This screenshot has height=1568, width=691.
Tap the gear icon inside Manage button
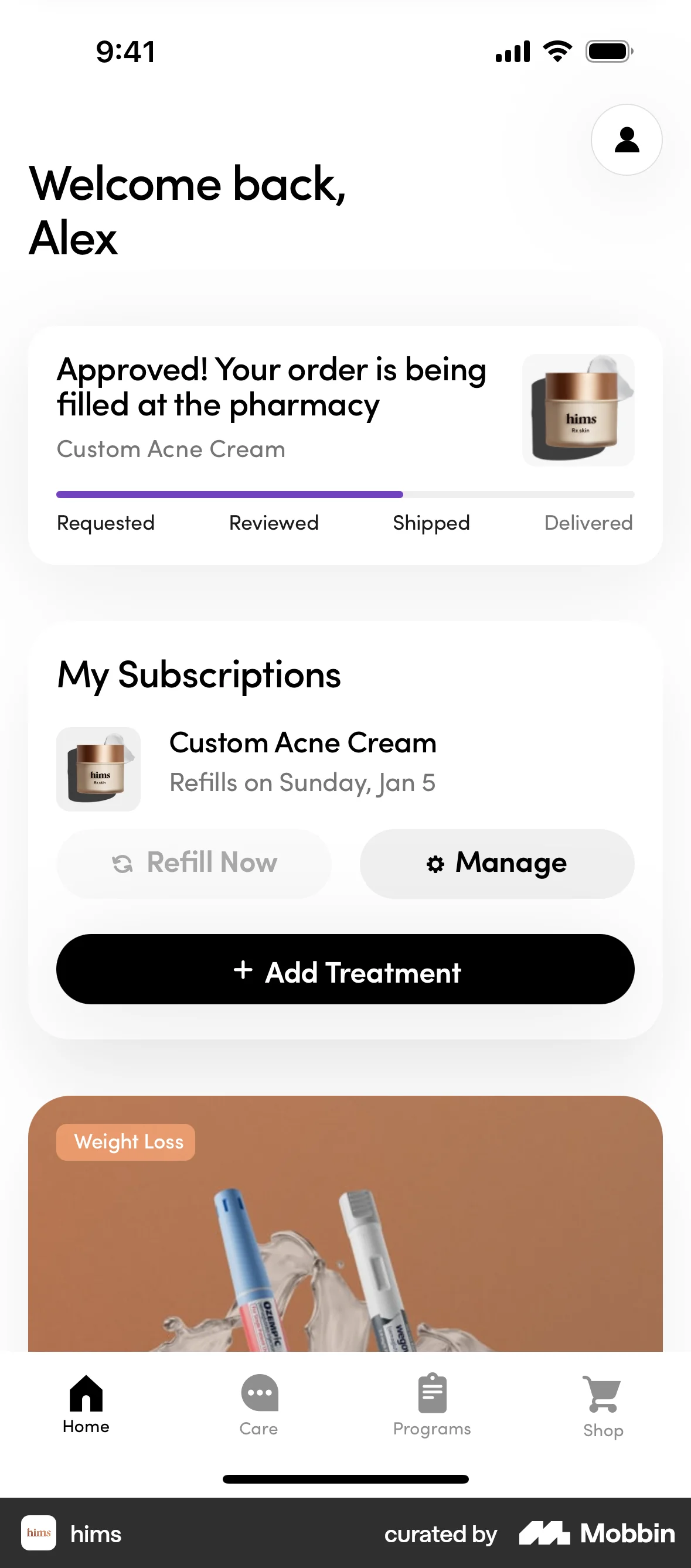(437, 864)
